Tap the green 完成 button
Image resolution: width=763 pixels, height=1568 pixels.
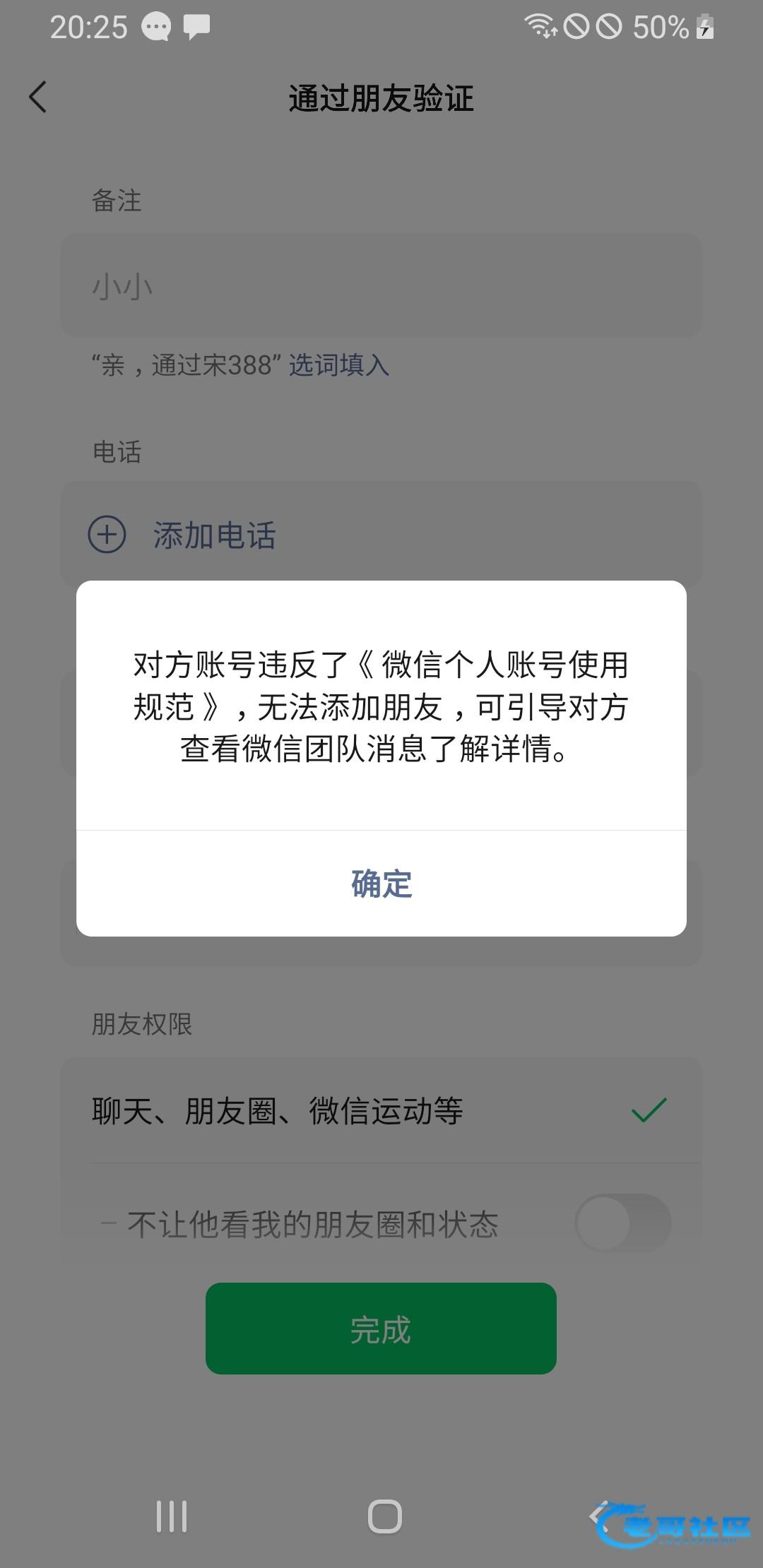point(381,1329)
